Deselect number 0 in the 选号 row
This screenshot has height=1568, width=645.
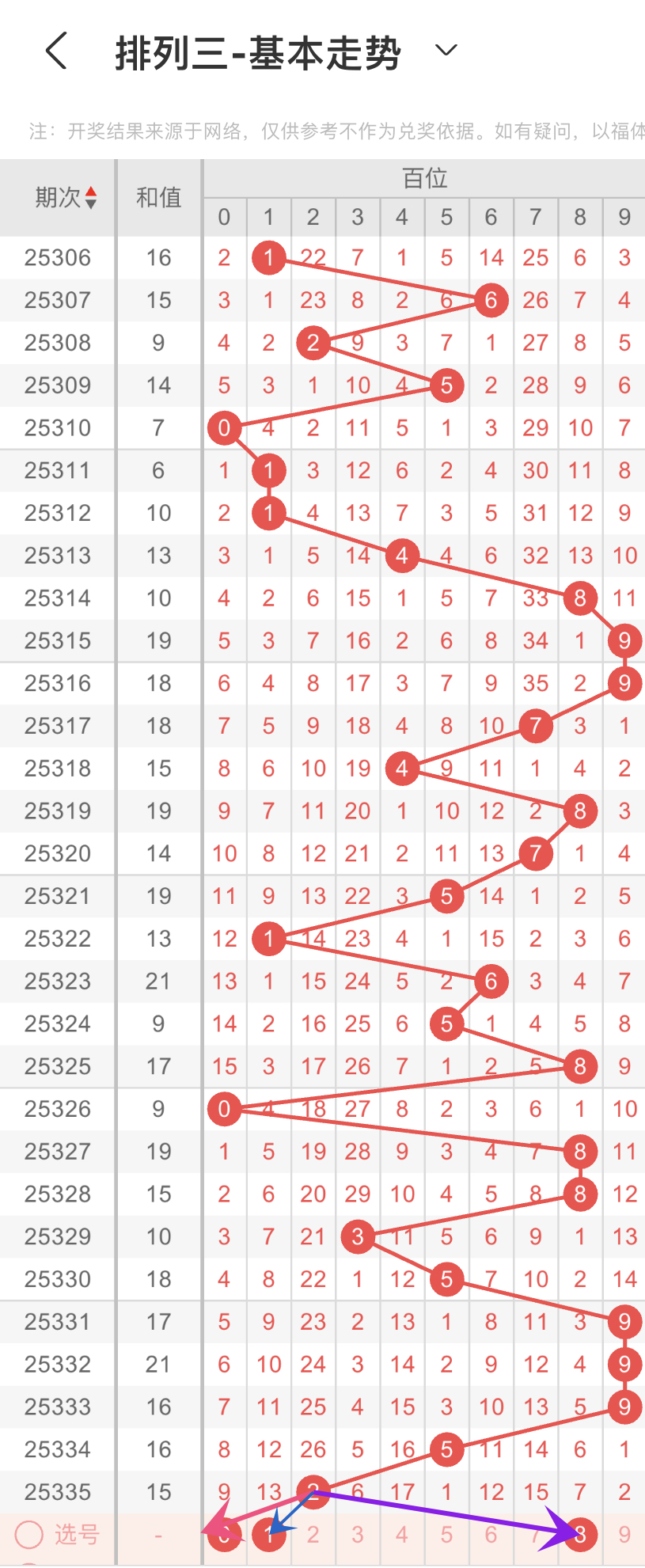point(224,1535)
